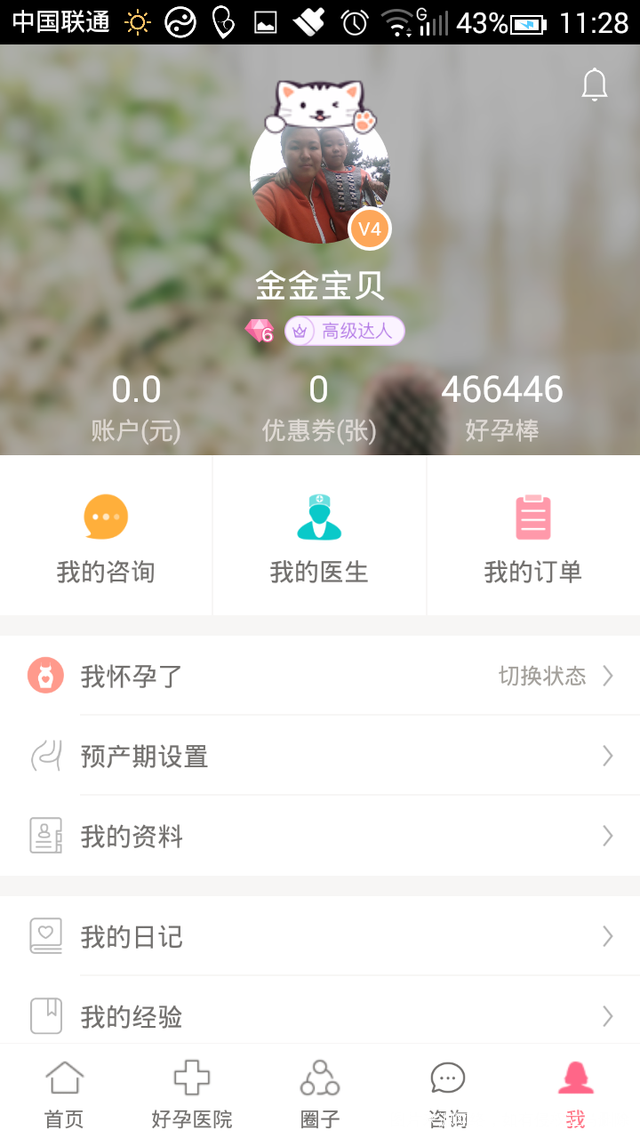Viewport: 640px width, 1138px height.
Task: Switch to the 圈子 tab
Action: pyautogui.click(x=320, y=1092)
